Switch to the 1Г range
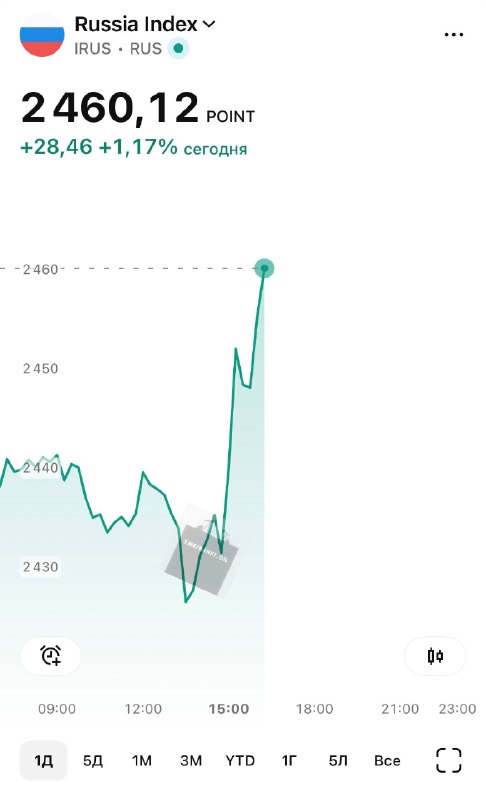 click(289, 761)
